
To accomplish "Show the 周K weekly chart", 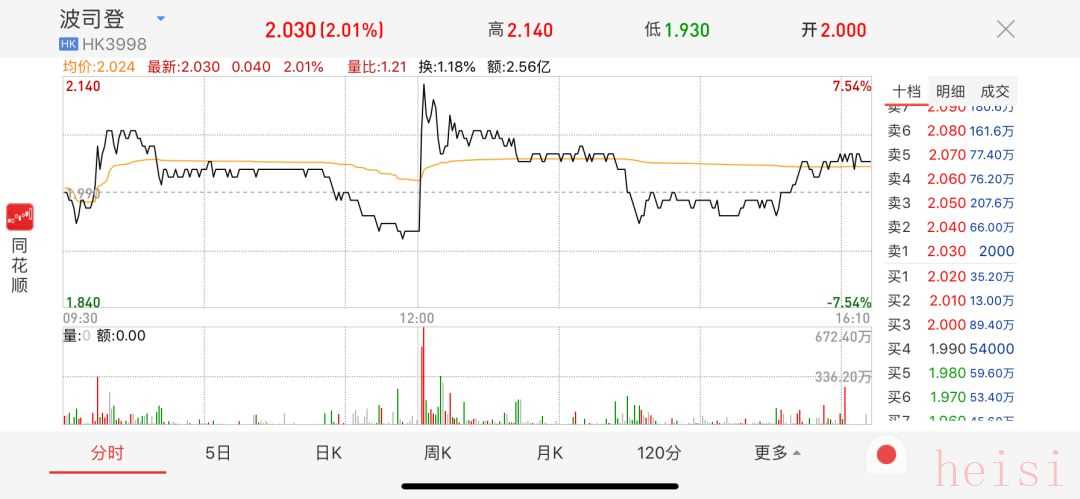I will point(438,453).
